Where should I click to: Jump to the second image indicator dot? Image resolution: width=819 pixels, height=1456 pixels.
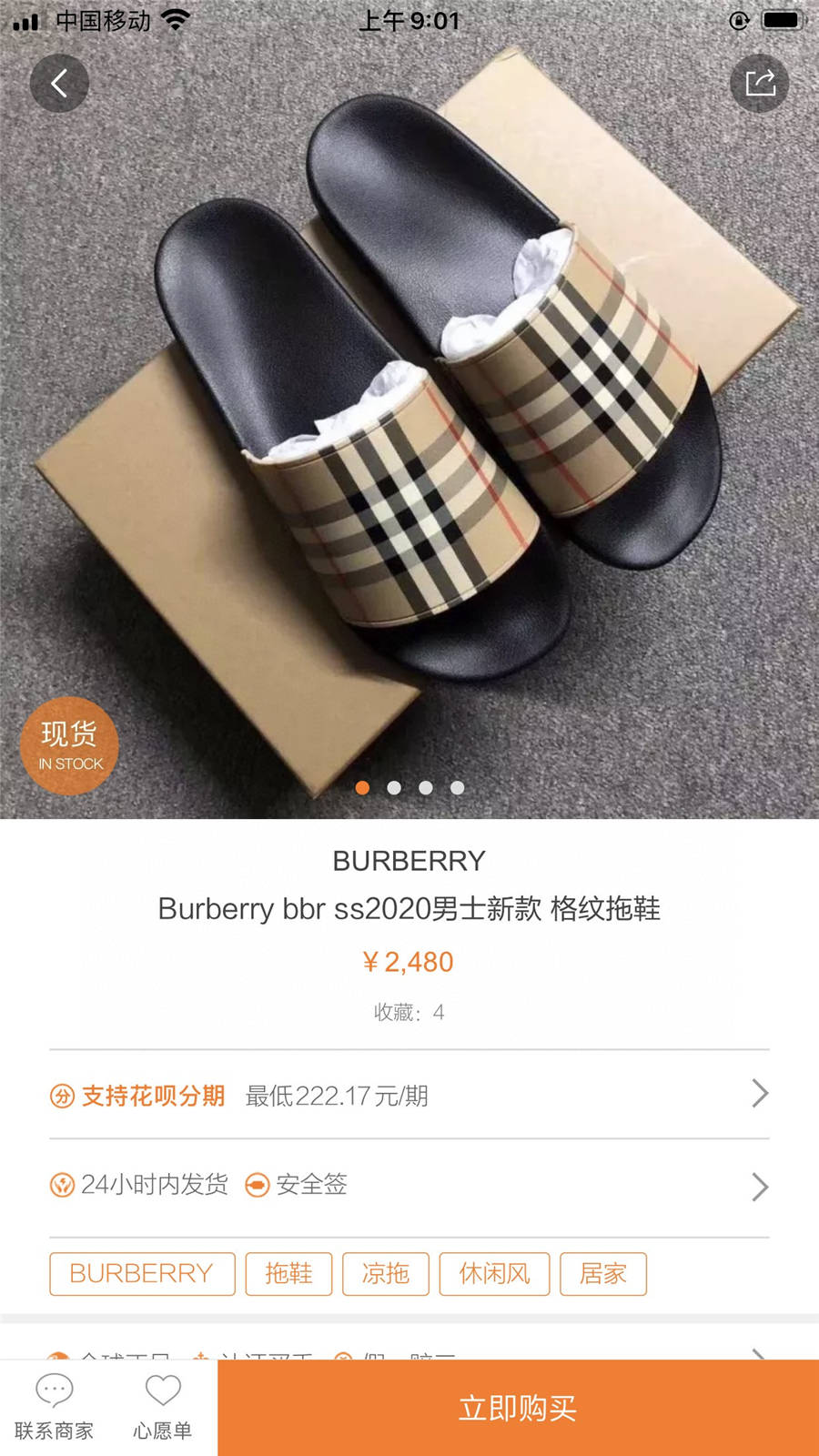(x=394, y=787)
